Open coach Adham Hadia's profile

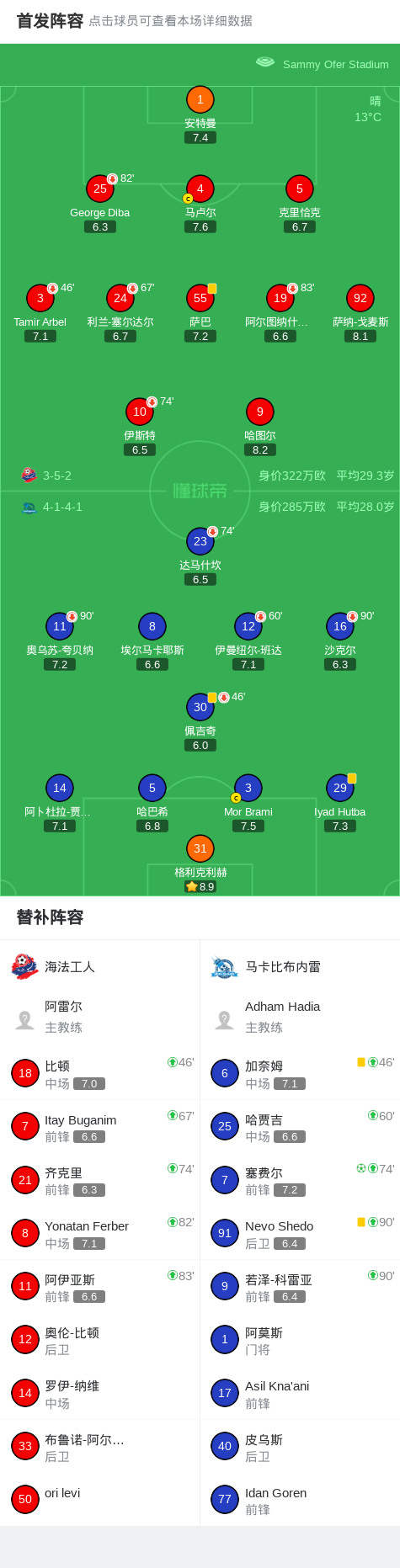(301, 1017)
